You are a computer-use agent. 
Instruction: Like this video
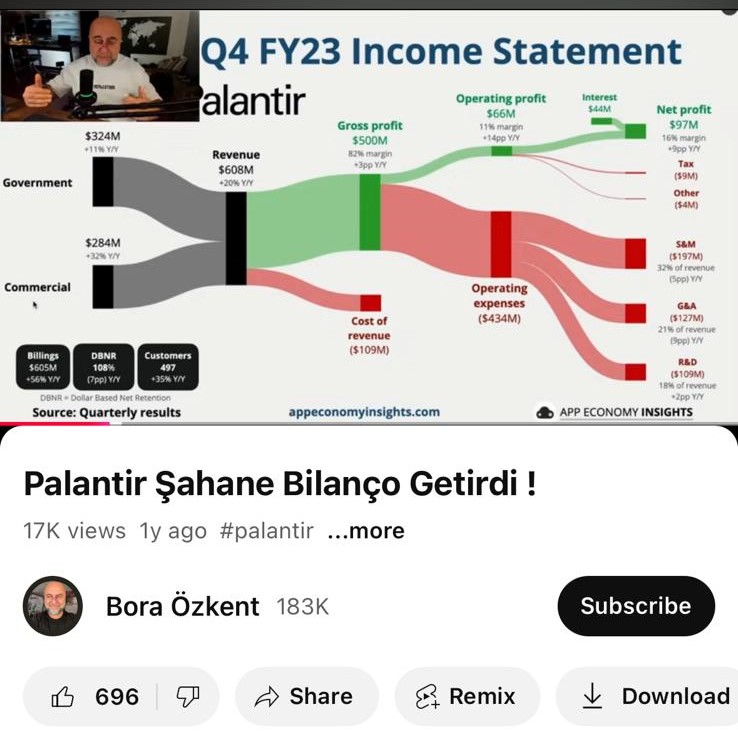(x=96, y=697)
